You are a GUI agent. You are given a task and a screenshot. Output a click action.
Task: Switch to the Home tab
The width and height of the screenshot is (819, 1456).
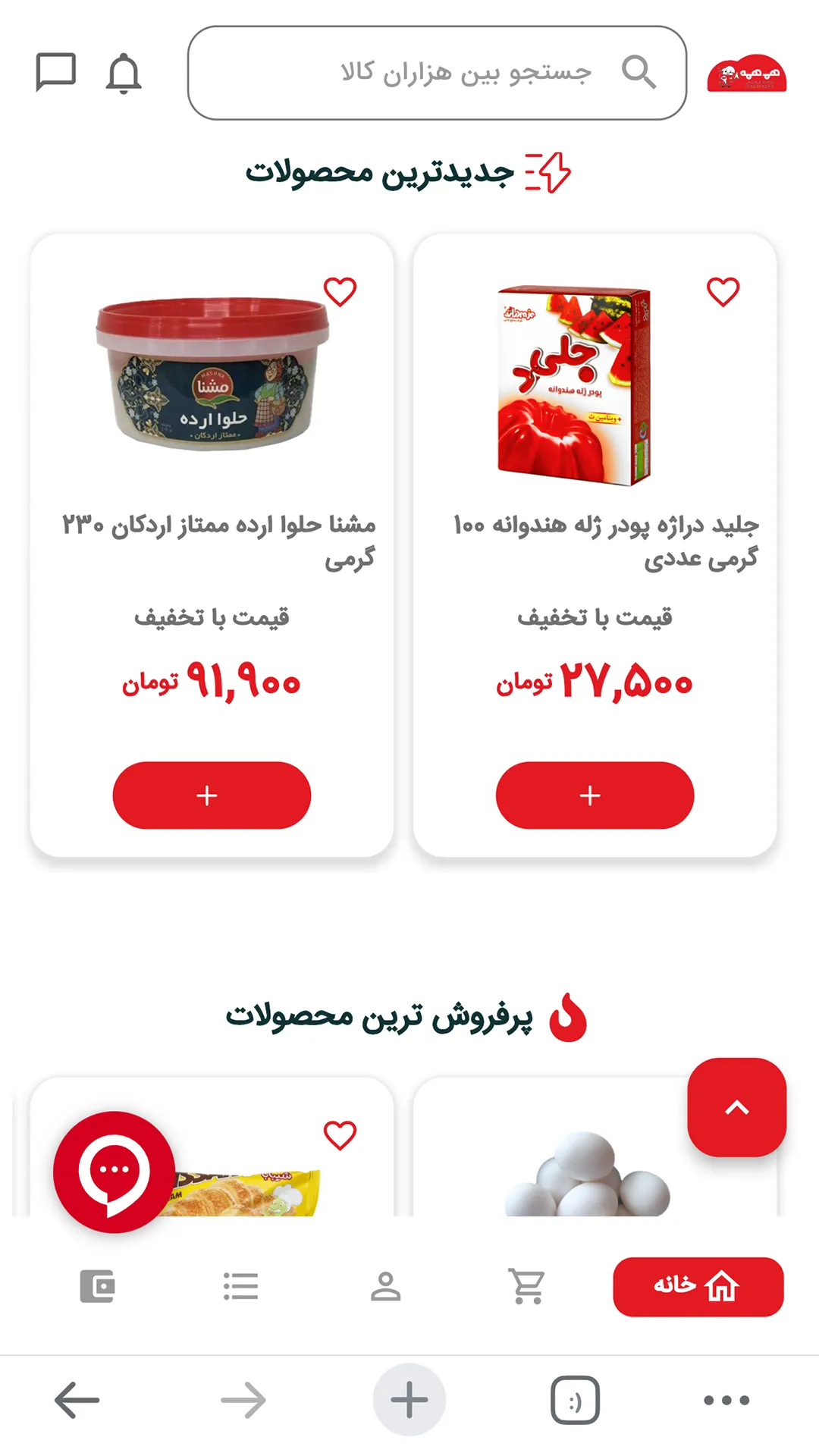pos(698,1287)
